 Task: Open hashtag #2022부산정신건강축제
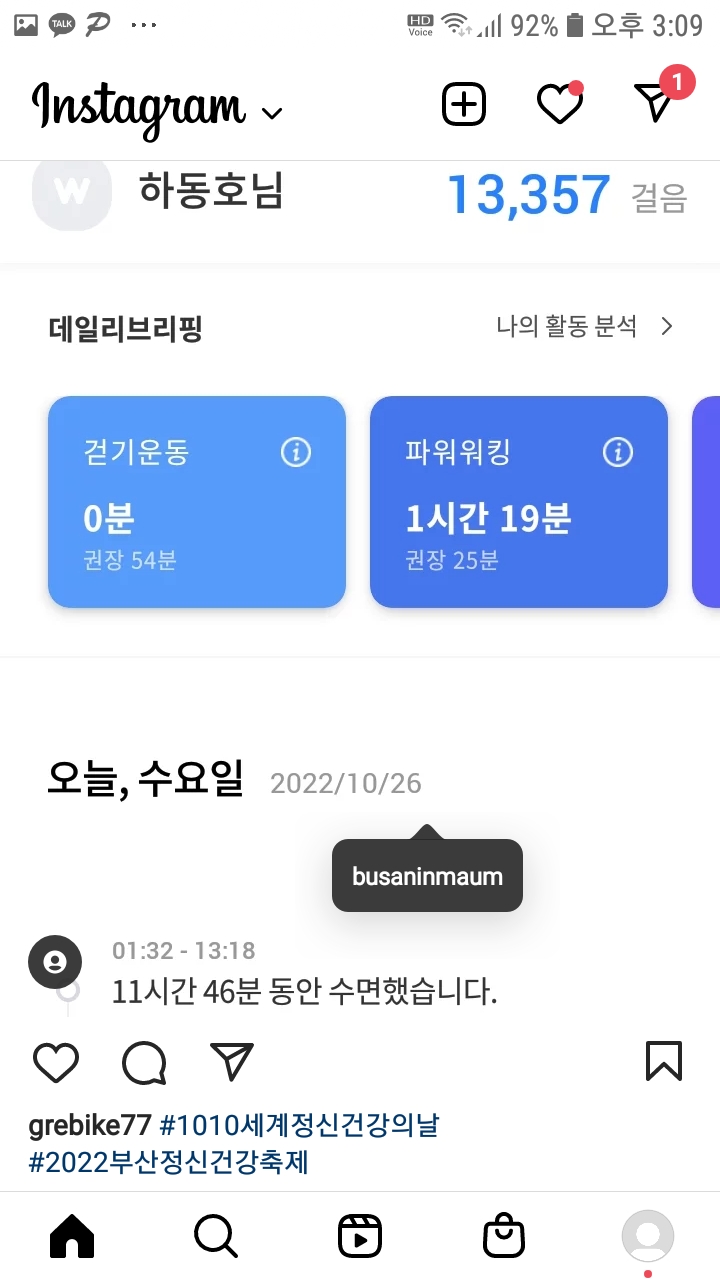click(x=168, y=1162)
